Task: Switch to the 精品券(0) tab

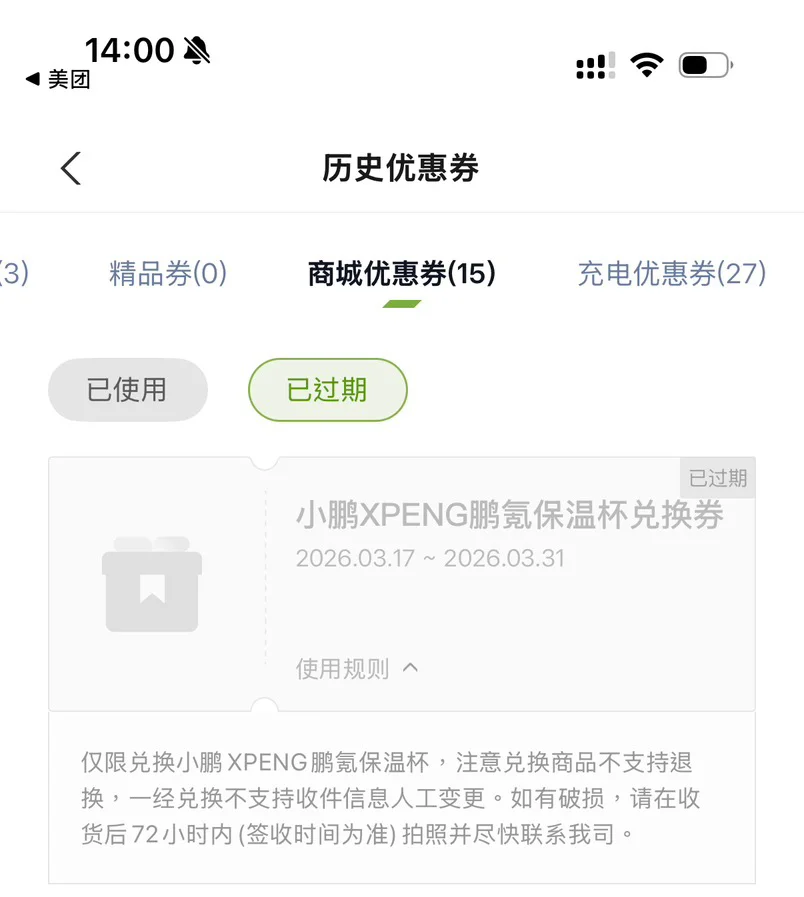Action: pos(168,273)
